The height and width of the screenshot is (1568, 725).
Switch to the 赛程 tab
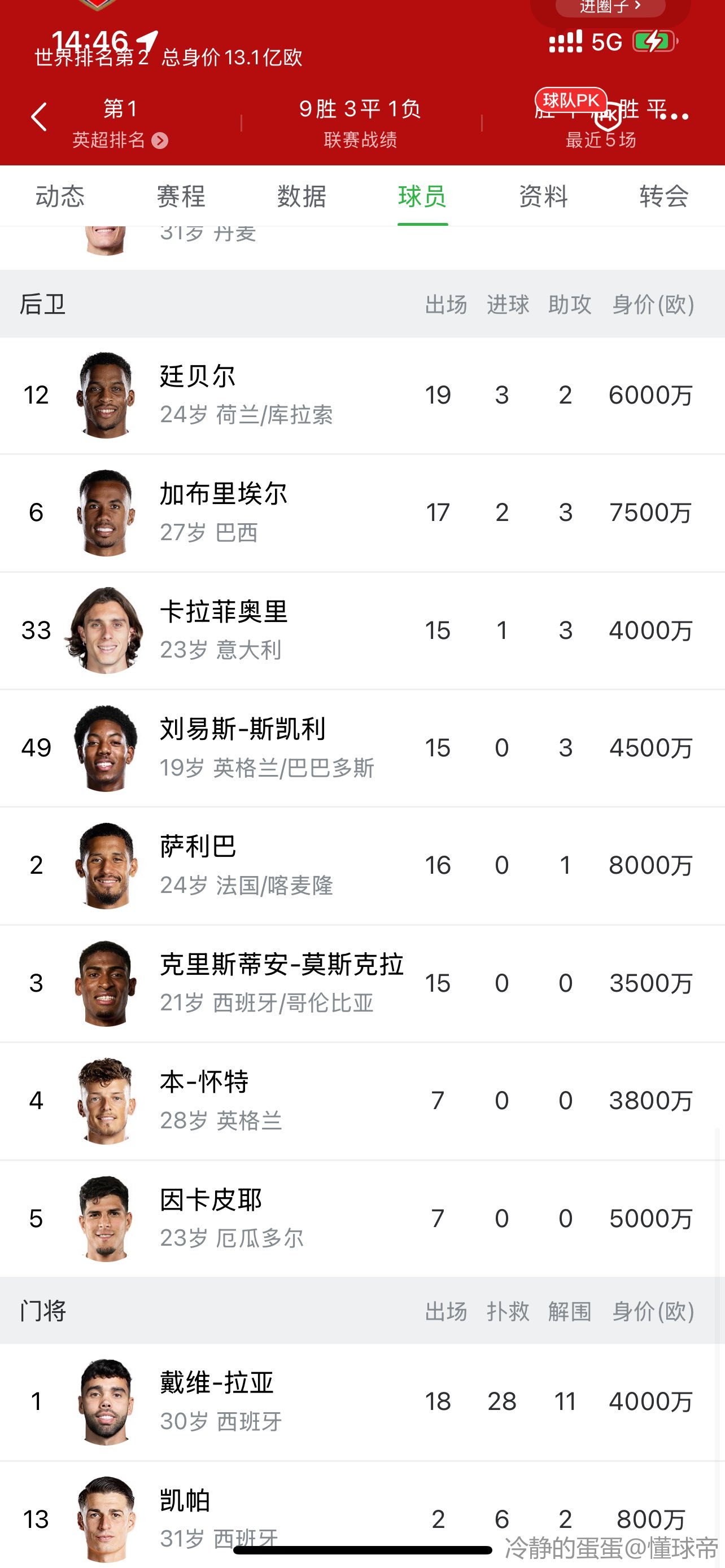click(180, 196)
